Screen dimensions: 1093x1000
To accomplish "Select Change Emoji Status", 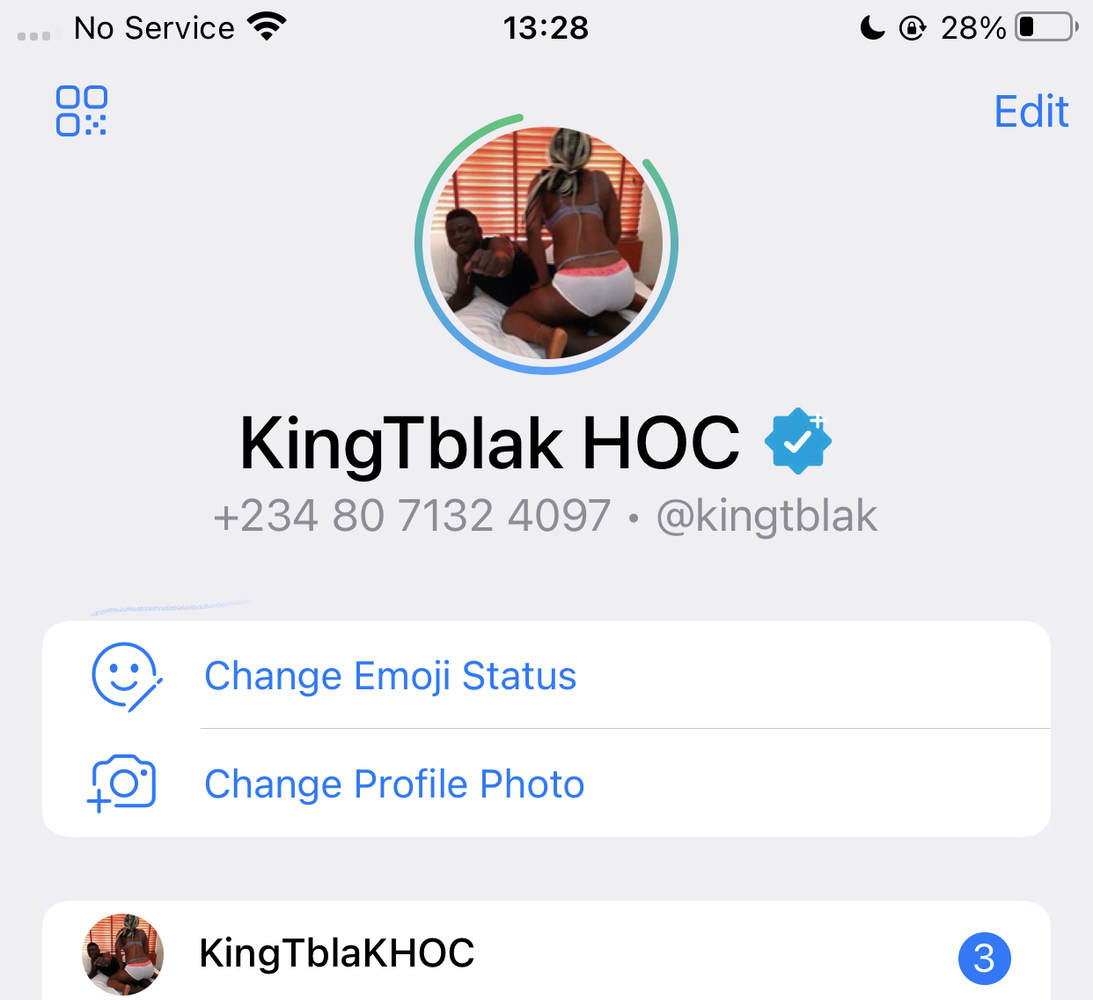I will 390,676.
